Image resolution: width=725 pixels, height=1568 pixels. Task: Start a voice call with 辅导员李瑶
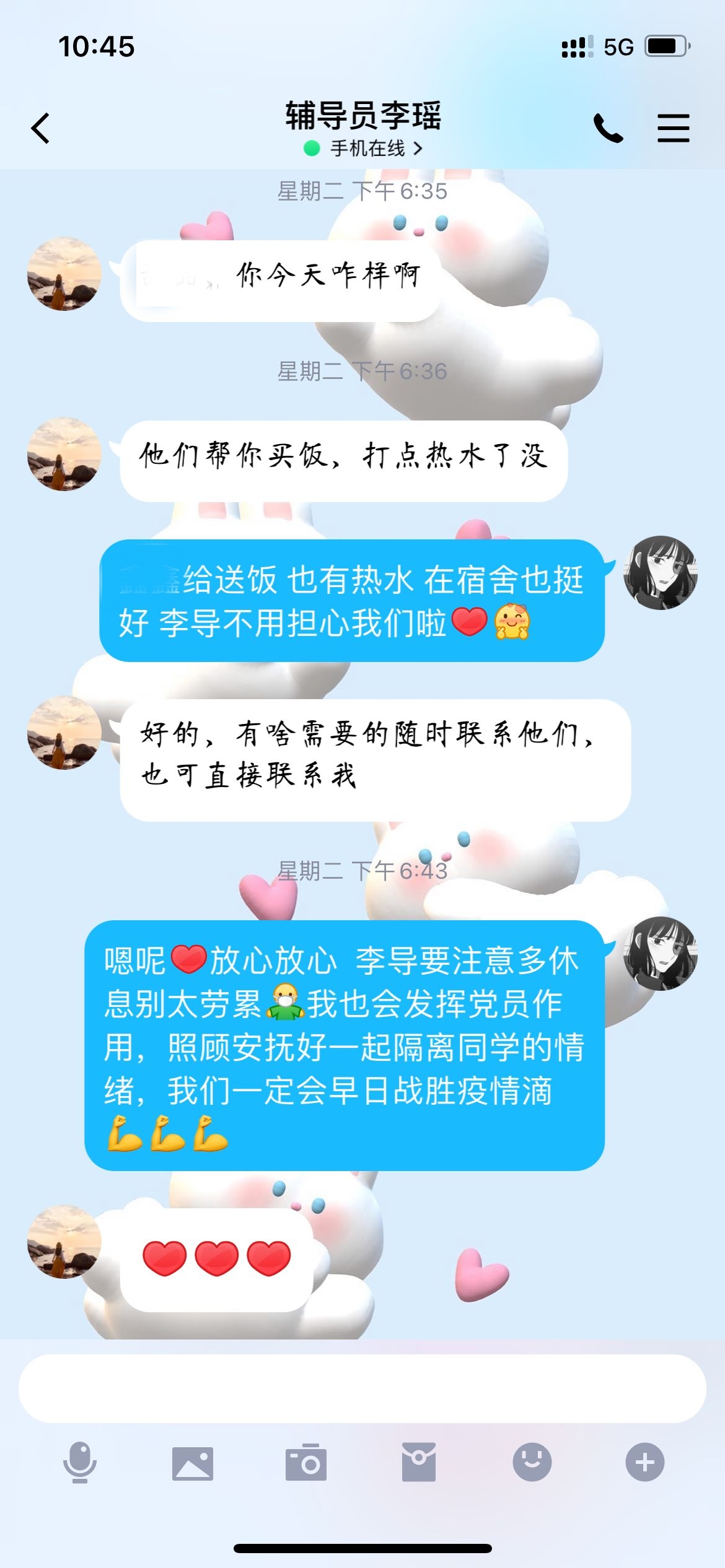click(x=608, y=128)
